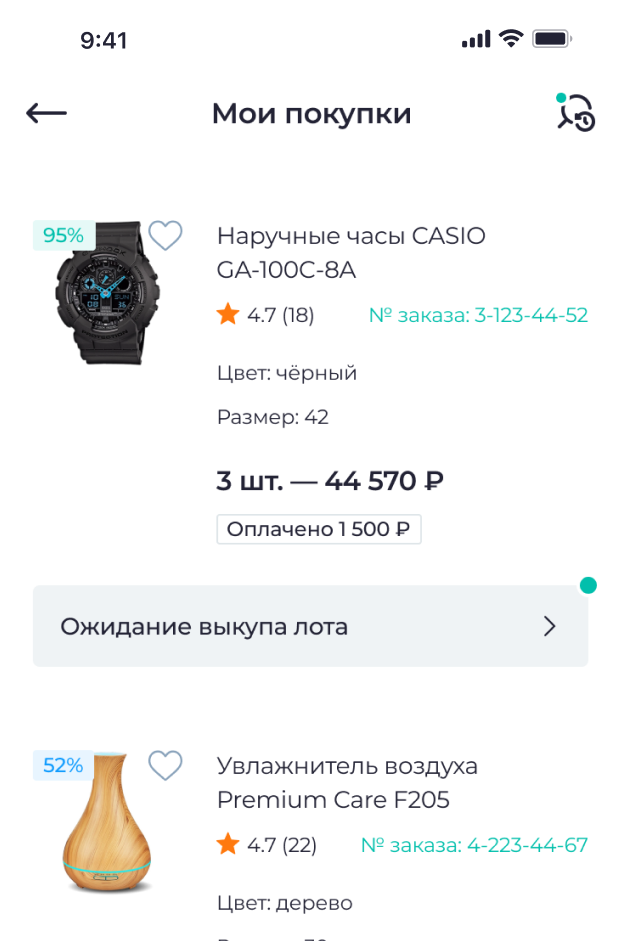Image resolution: width=621 pixels, height=941 pixels.
Task: Open the Ожидание выкупа лота status row
Action: coord(310,627)
